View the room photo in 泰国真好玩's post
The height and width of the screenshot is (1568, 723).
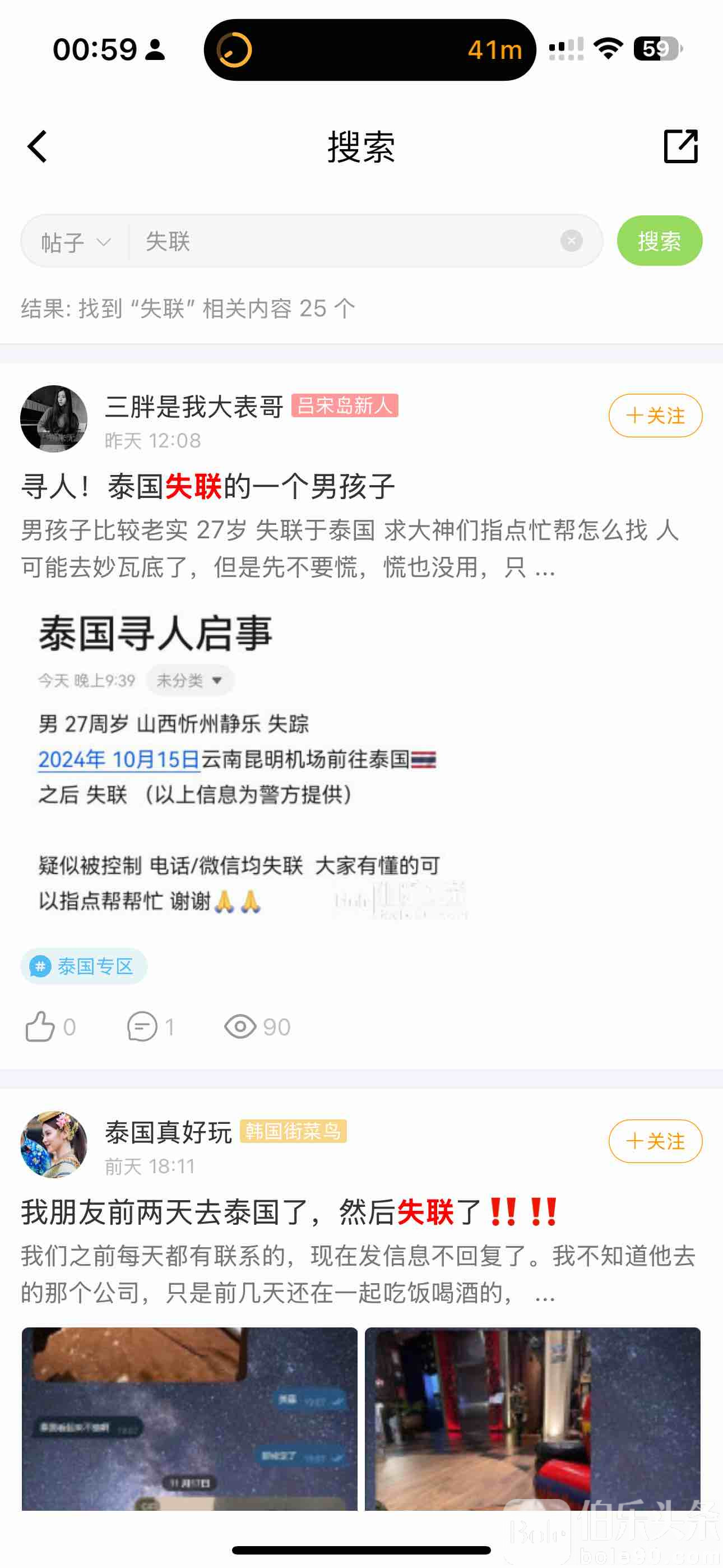[532, 1418]
